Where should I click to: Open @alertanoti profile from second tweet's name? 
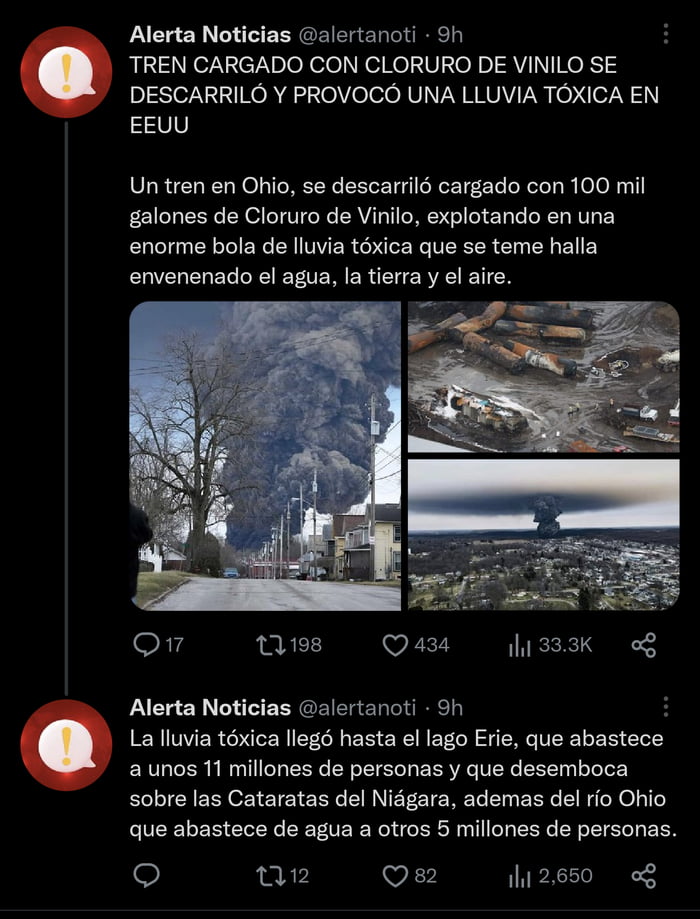(x=210, y=707)
